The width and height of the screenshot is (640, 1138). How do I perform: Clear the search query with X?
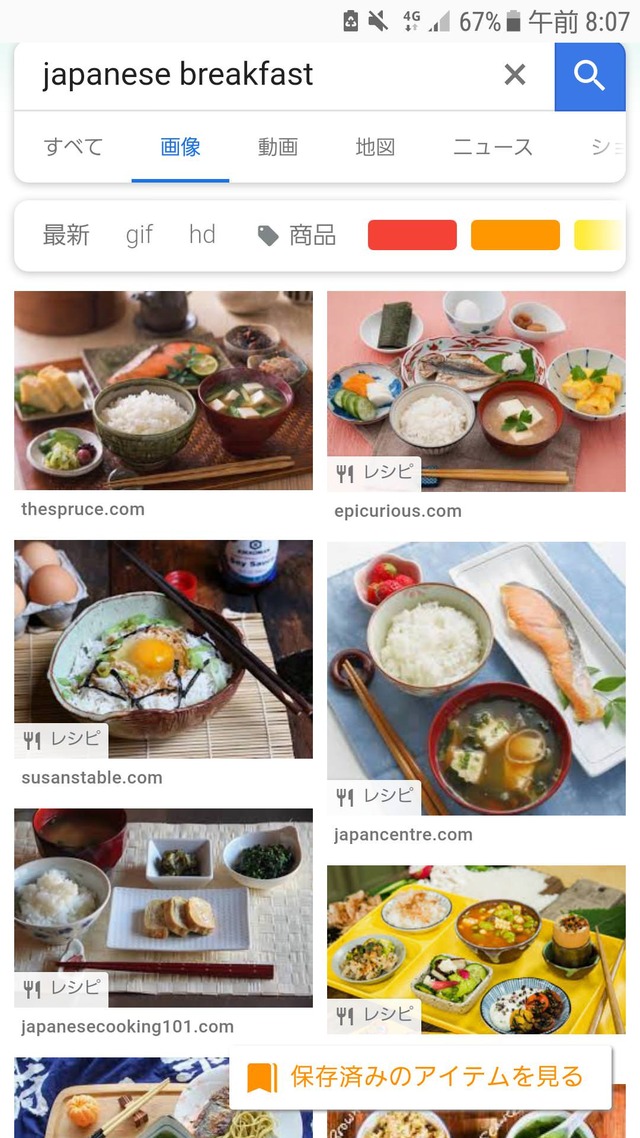click(x=514, y=75)
